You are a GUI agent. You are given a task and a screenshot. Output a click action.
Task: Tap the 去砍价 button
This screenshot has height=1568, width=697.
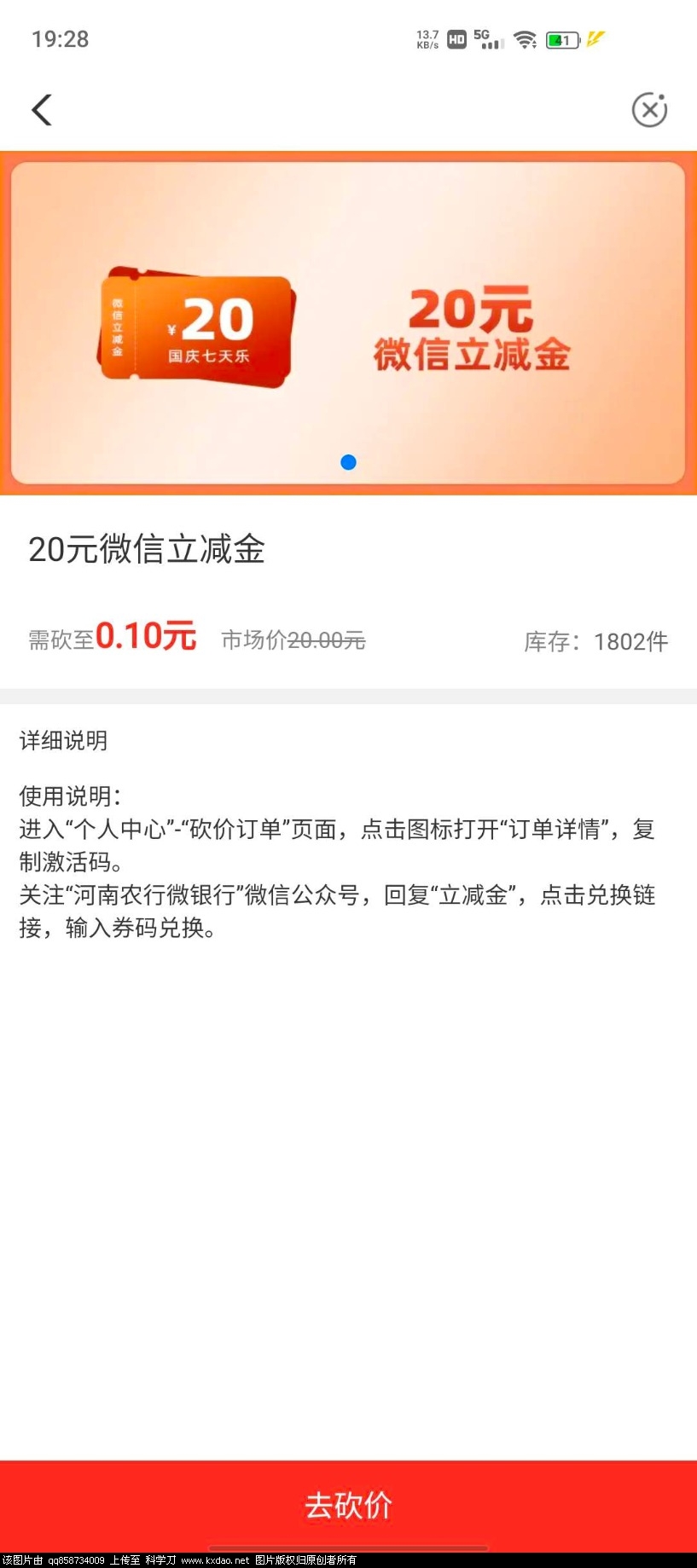(x=348, y=1506)
